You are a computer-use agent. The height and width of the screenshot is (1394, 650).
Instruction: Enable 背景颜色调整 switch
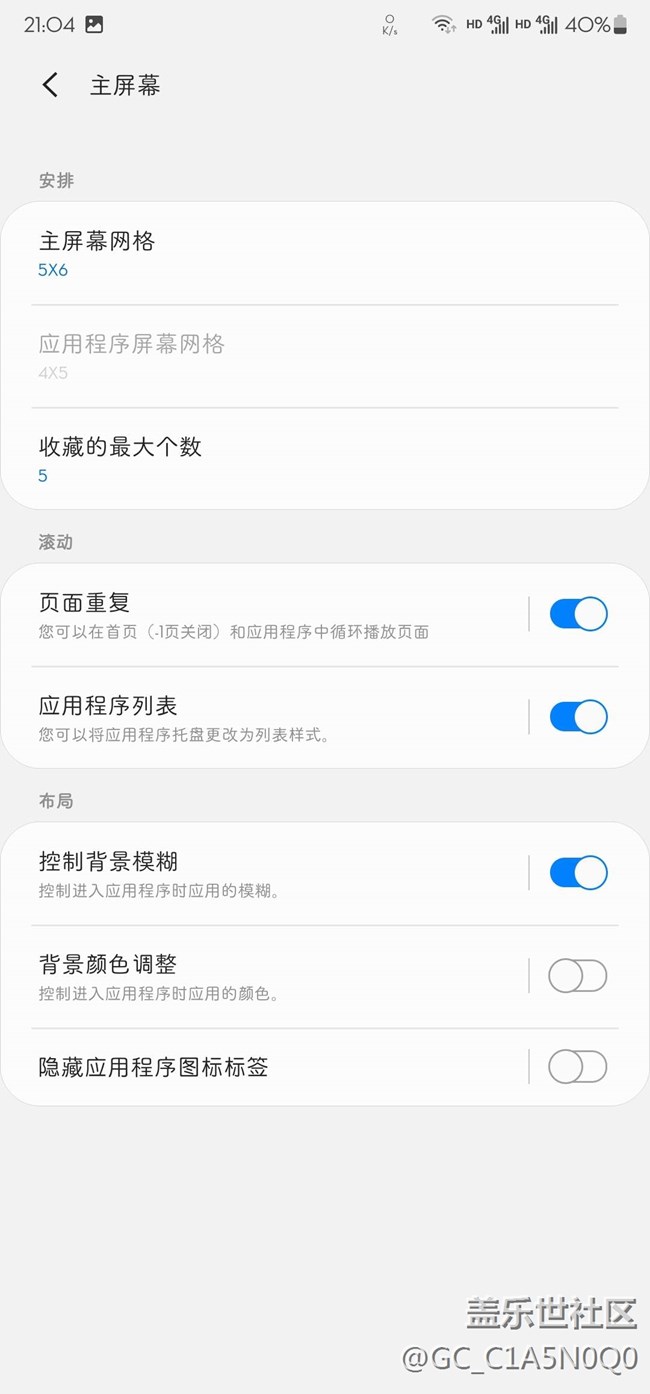(578, 976)
